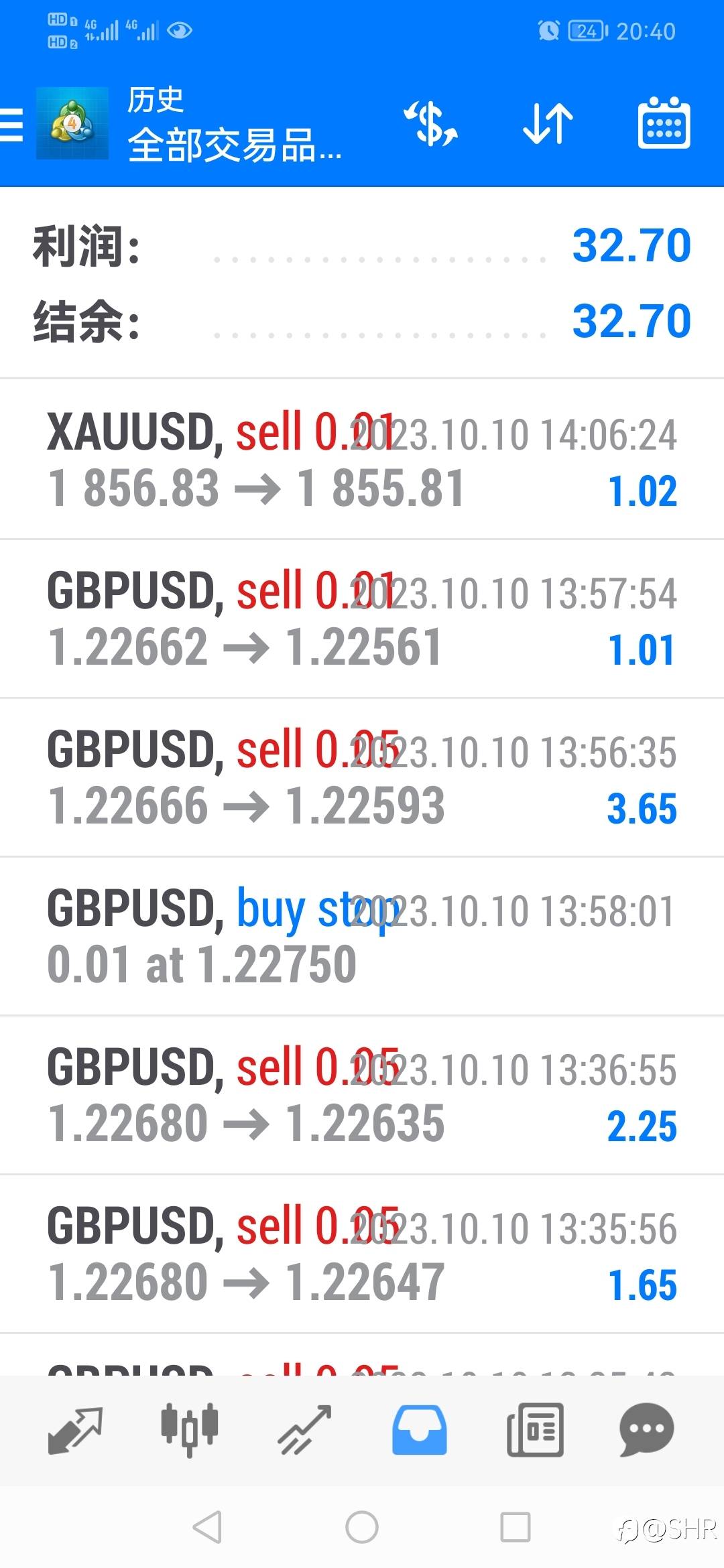The image size is (724, 1568).
Task: Switch to the candlestick Chart tab
Action: click(190, 1430)
